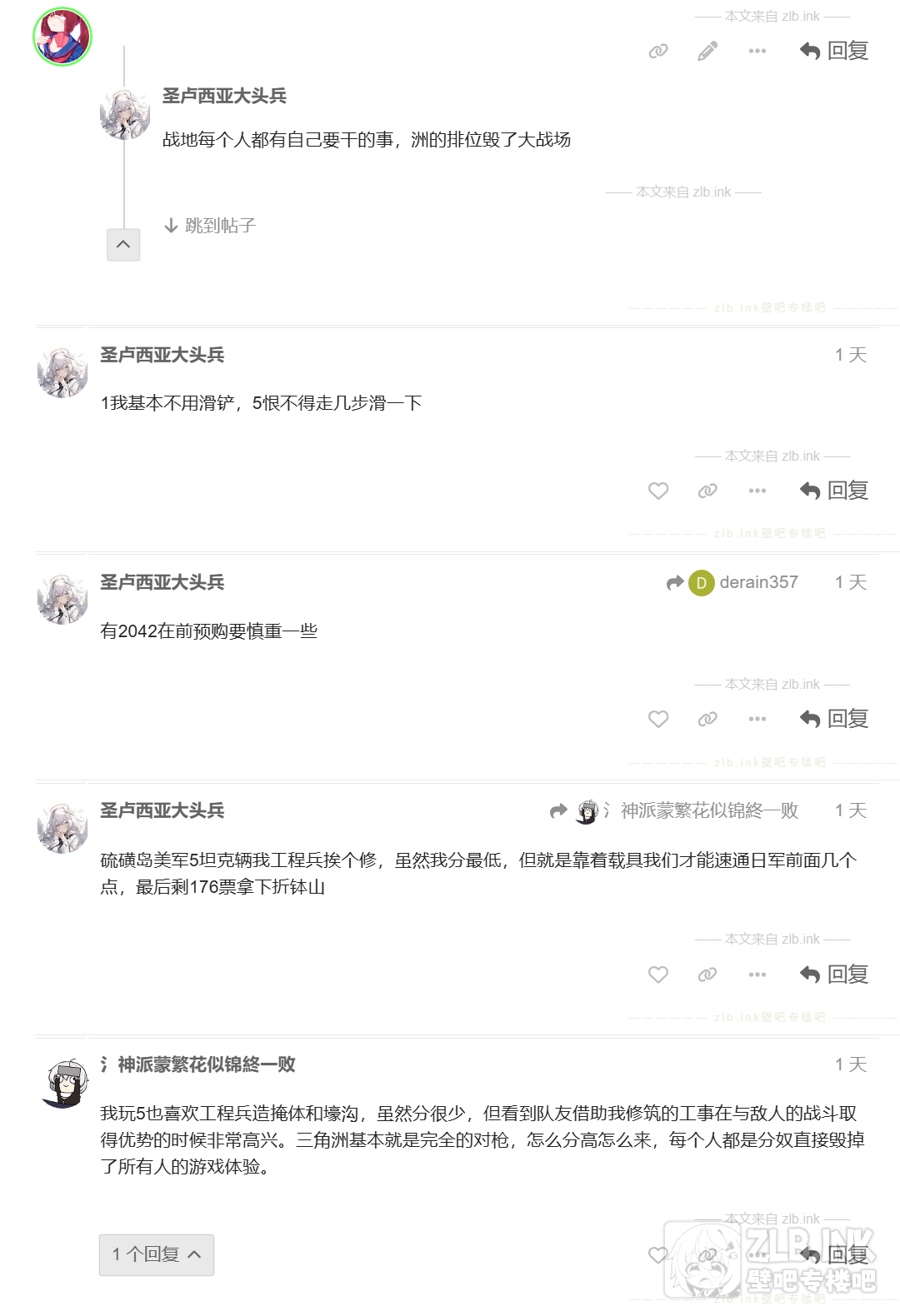
Task: View 神派蒙繁花似锦終一败's profile from post header
Action: coord(206,1064)
